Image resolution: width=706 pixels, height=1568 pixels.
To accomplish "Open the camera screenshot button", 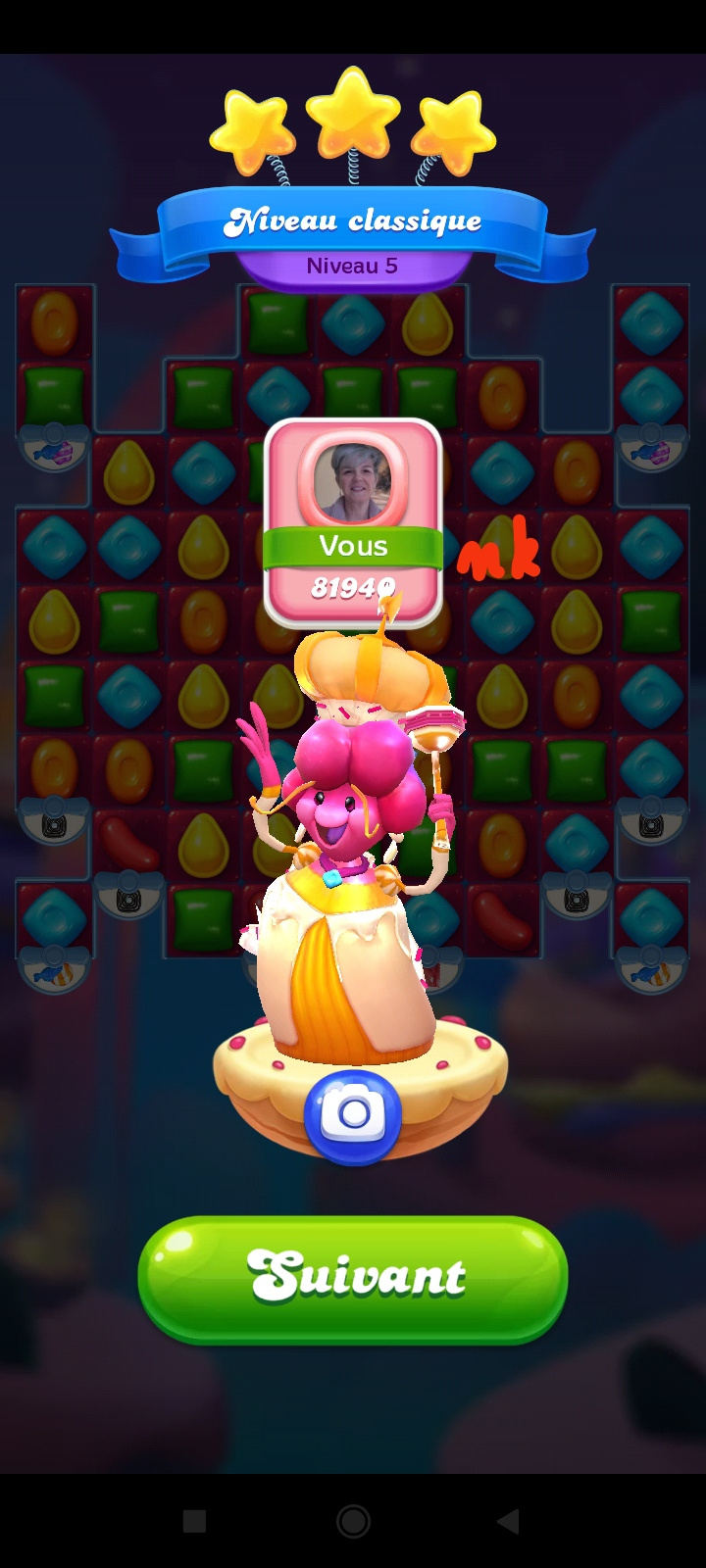I will (x=353, y=1115).
